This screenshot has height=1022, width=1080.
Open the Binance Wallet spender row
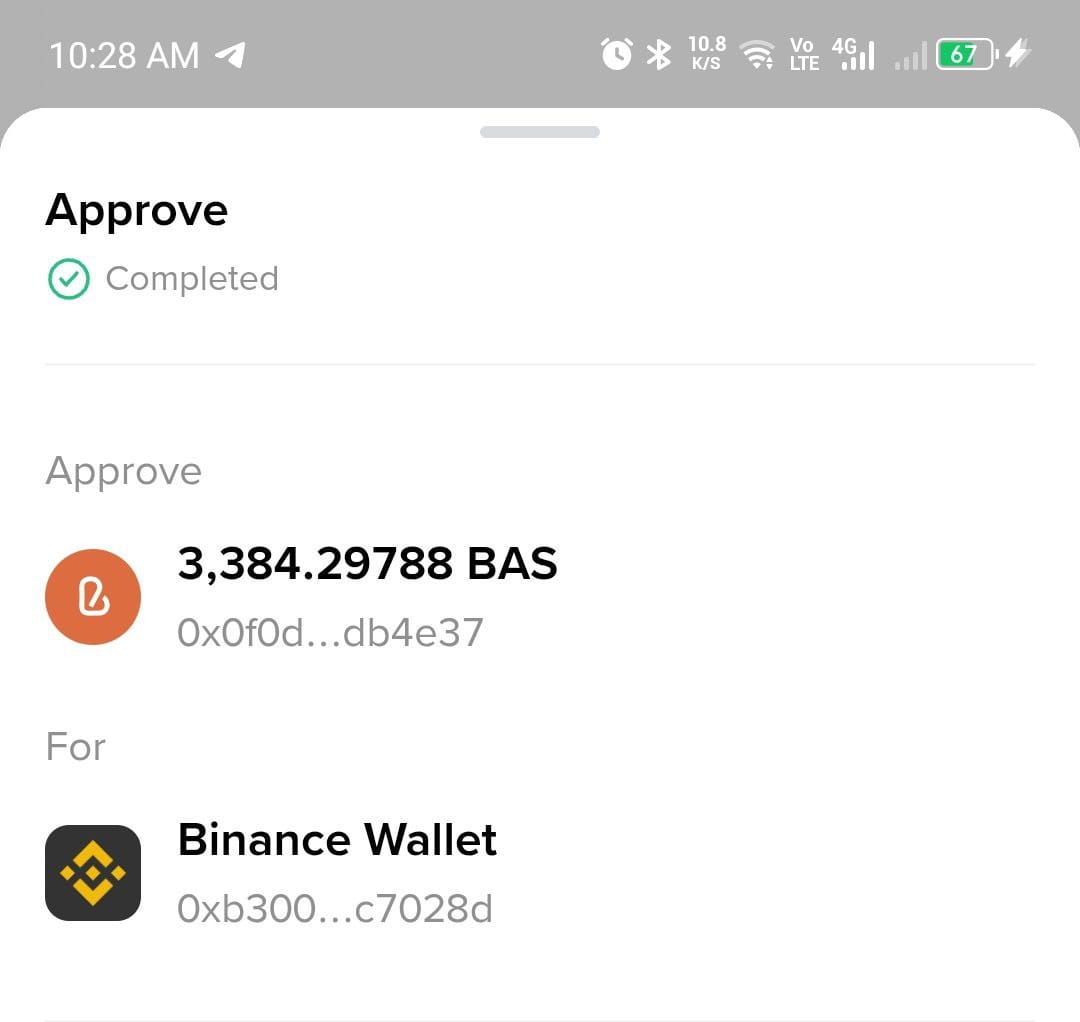click(x=336, y=872)
